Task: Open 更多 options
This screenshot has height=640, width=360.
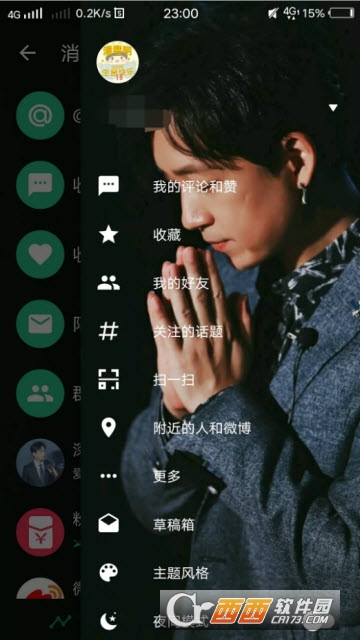Action: coord(220,476)
